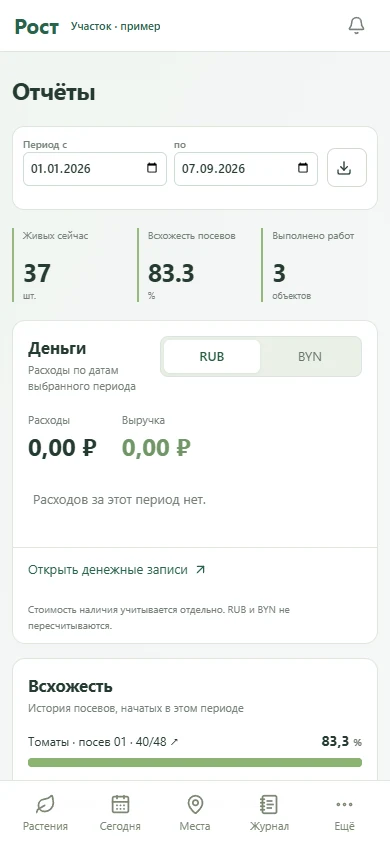Open the Томаты посев 01 sowing entry
This screenshot has width=390, height=844.
point(103,742)
